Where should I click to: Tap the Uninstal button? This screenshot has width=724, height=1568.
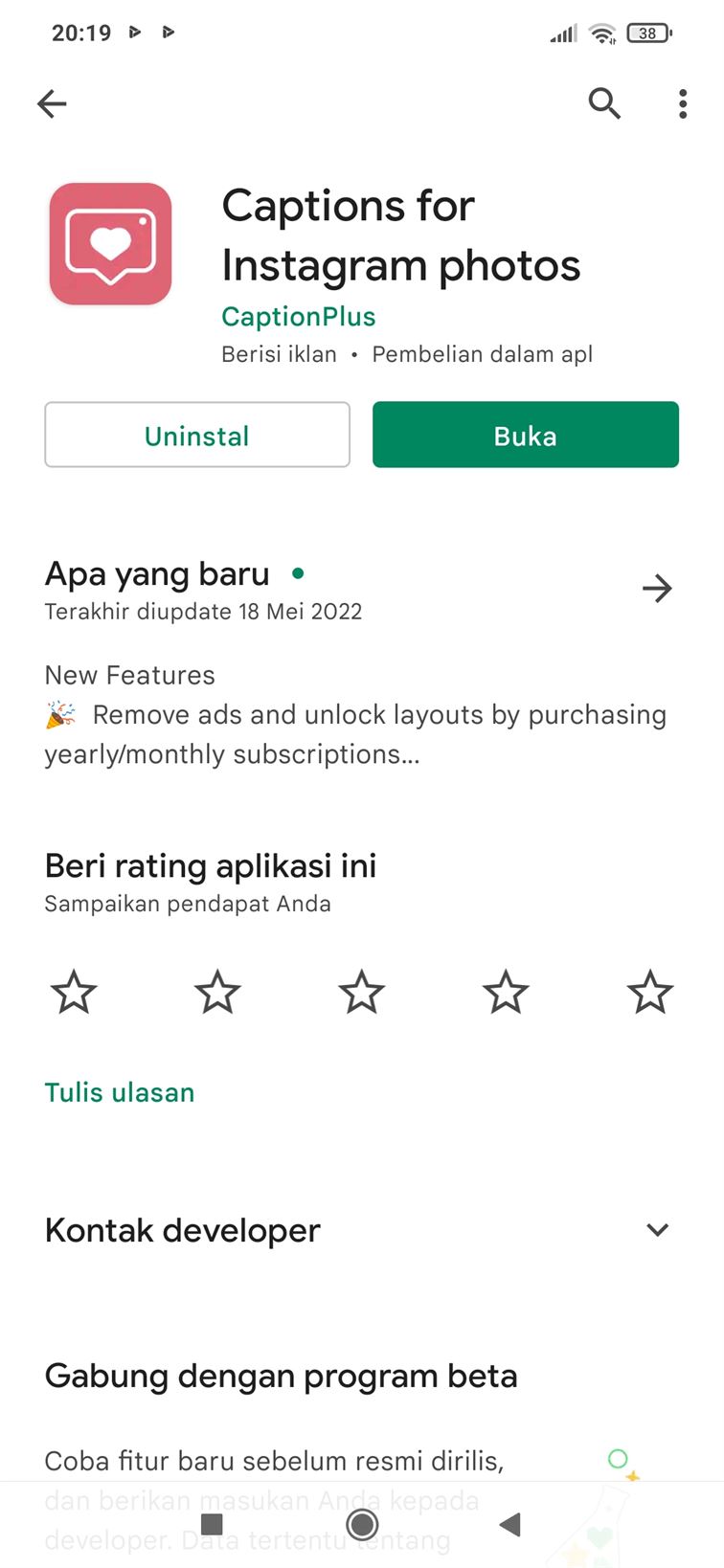pyautogui.click(x=197, y=436)
